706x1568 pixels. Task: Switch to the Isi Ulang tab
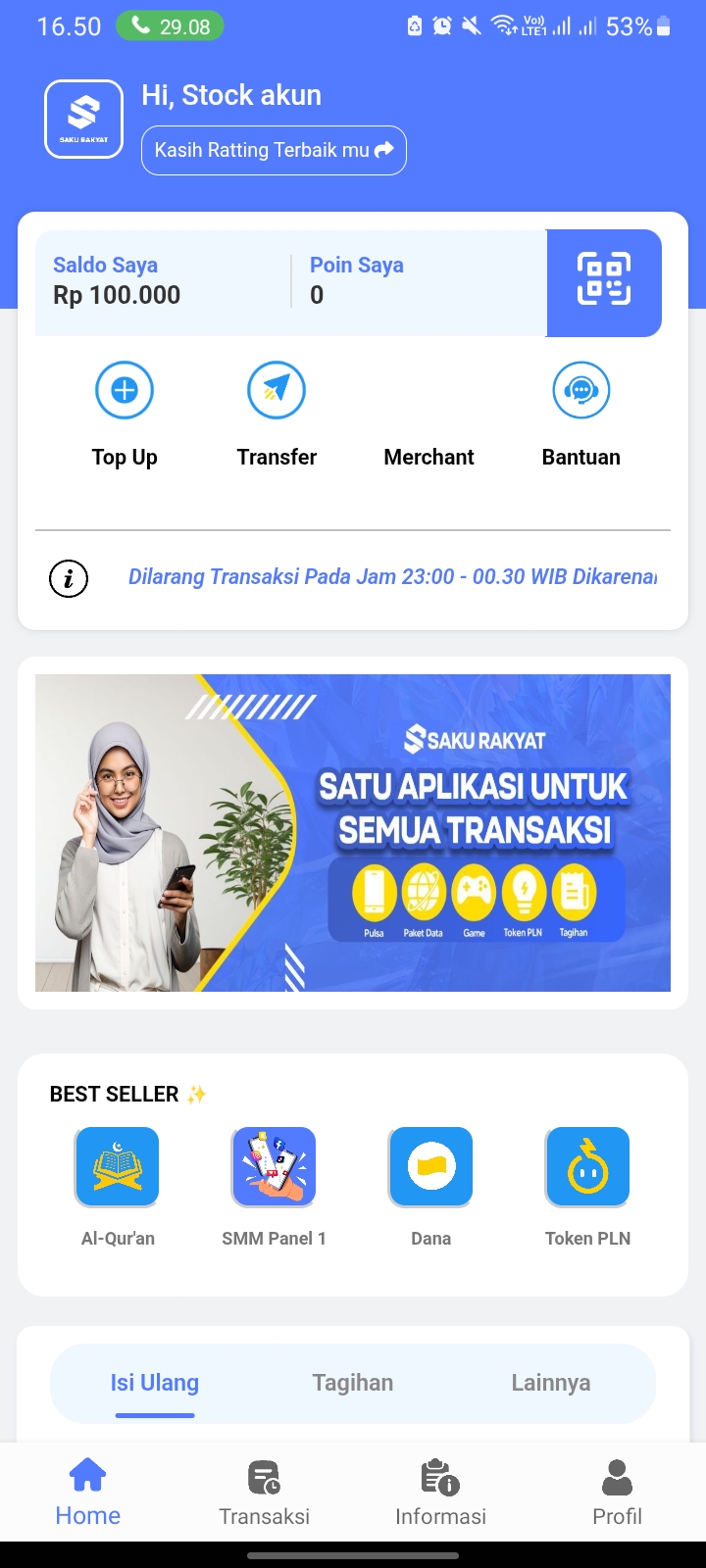[x=155, y=1383]
